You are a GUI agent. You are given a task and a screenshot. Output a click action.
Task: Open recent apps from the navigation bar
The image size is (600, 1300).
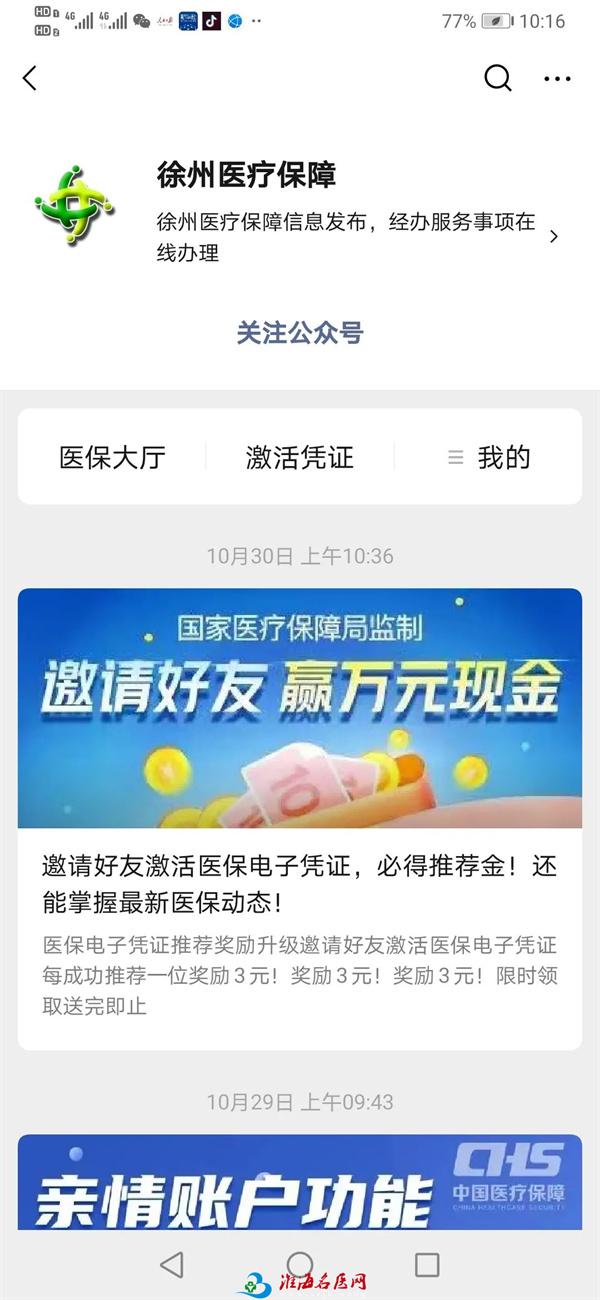tap(427, 1264)
